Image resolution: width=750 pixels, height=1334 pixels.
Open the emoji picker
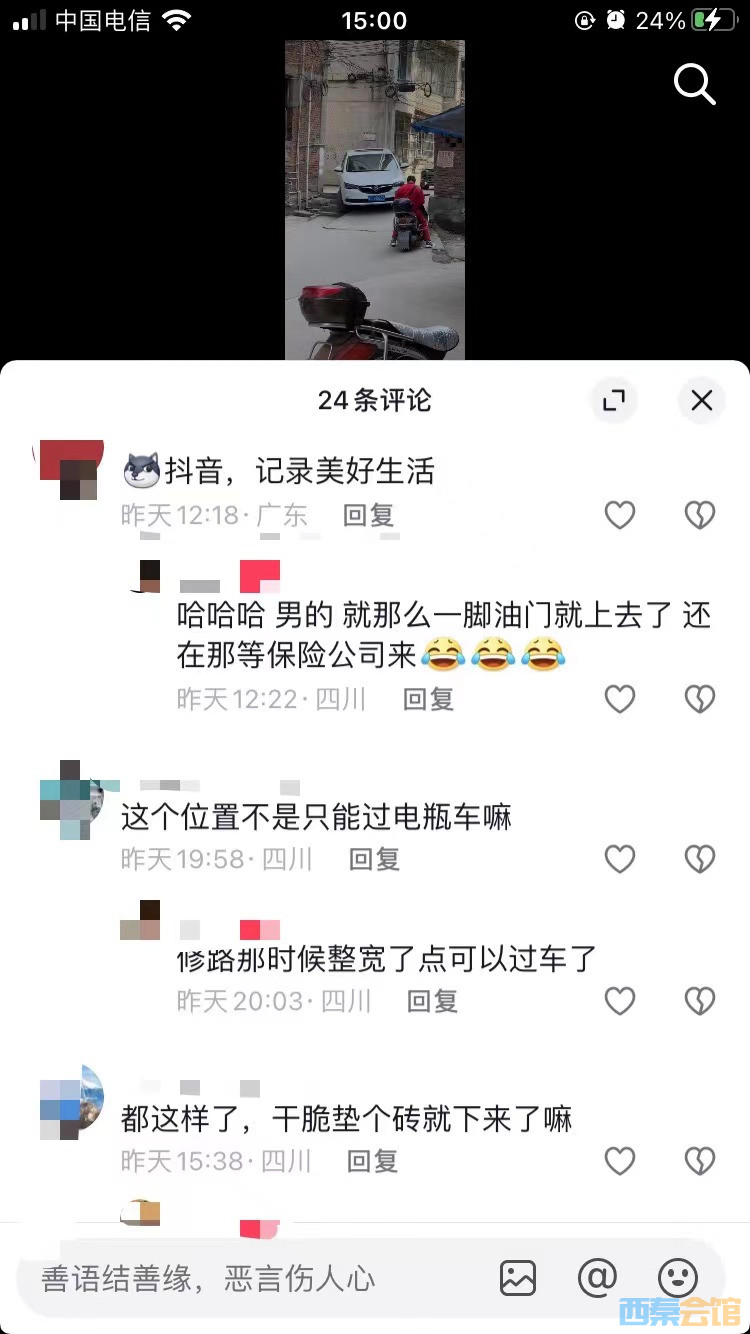click(678, 1278)
